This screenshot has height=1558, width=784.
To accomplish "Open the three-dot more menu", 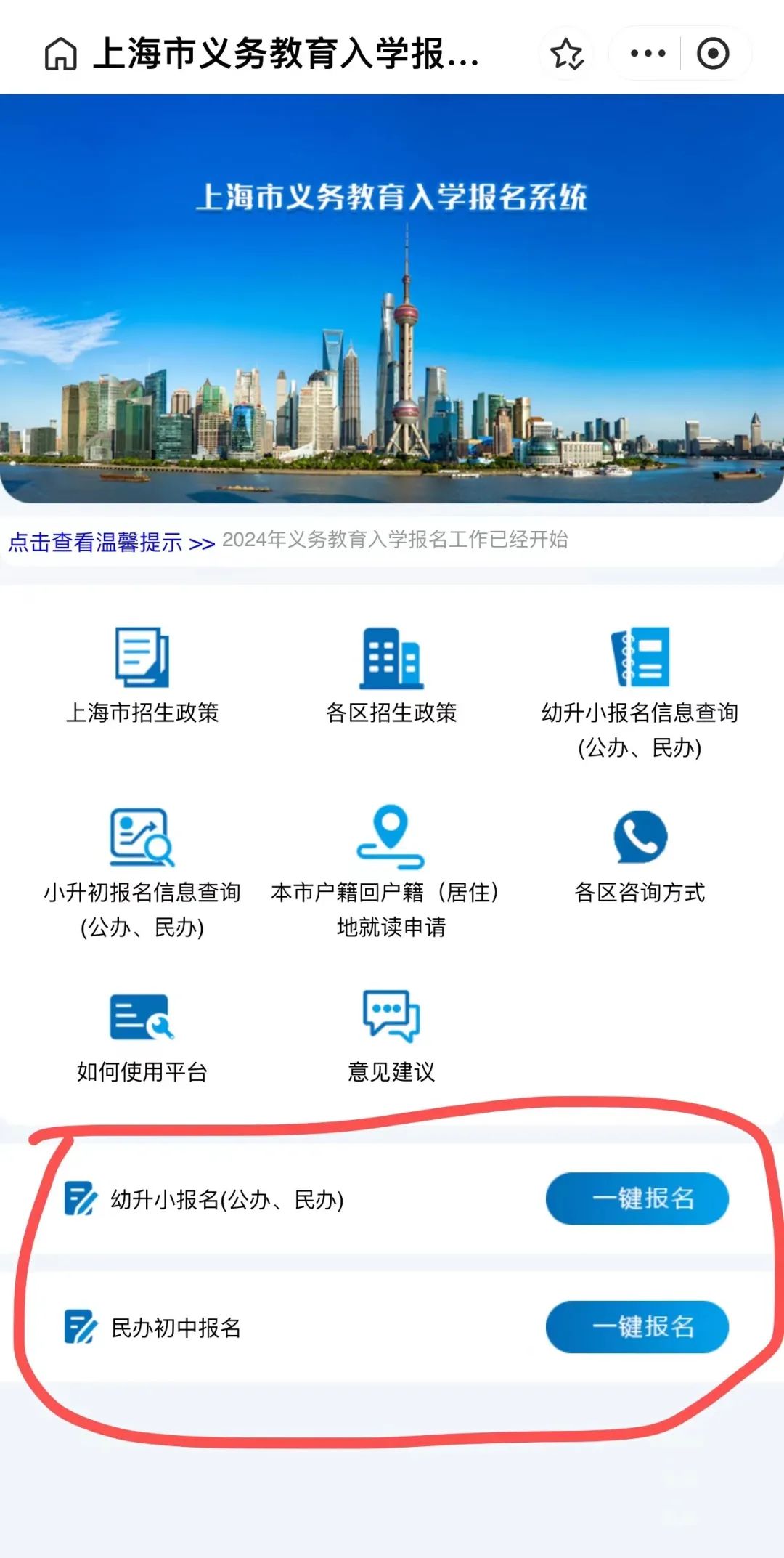I will (x=648, y=54).
